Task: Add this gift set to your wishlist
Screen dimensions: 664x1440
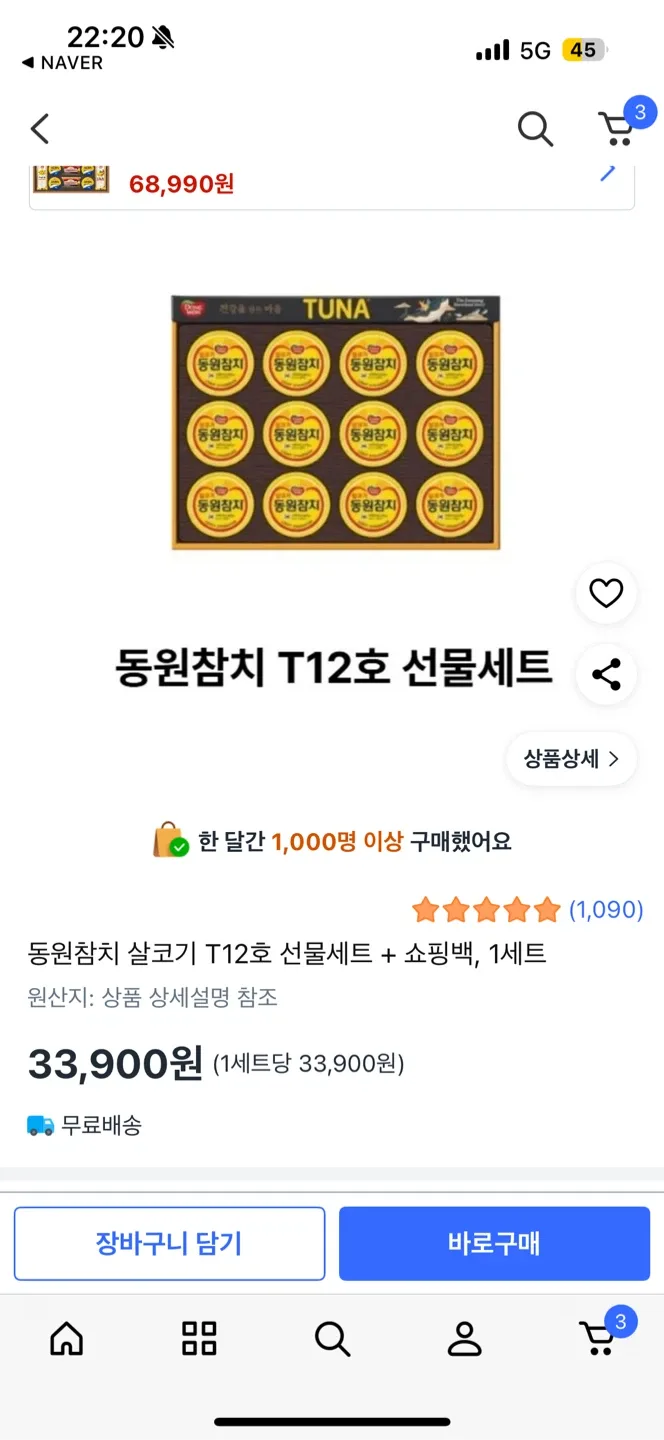Action: tap(606, 593)
